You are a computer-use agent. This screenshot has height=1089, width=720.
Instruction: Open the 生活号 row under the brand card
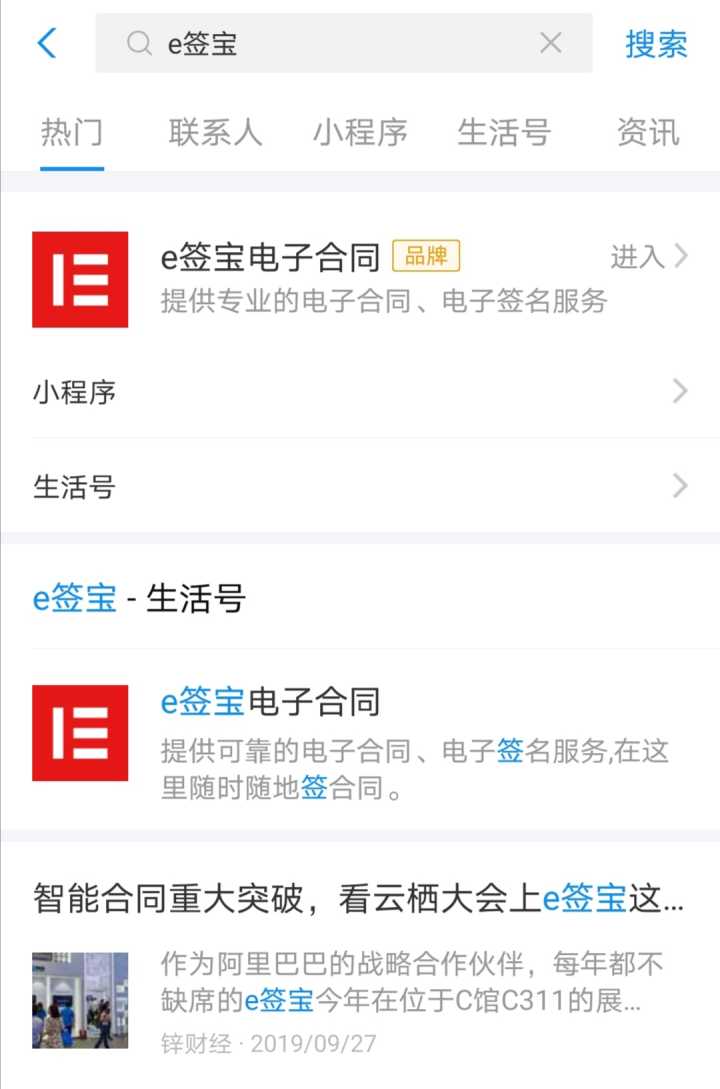pos(360,487)
